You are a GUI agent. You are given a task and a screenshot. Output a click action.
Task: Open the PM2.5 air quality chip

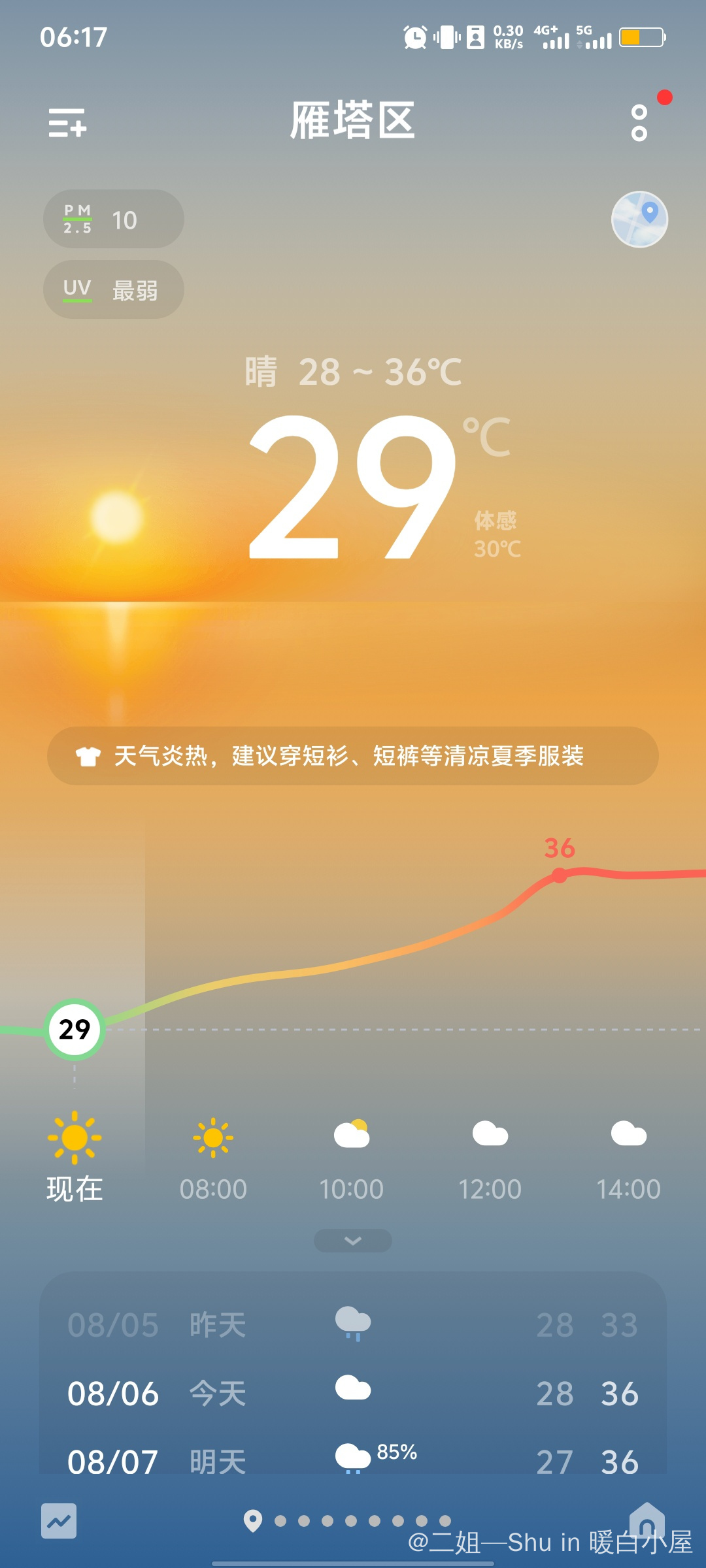point(113,219)
